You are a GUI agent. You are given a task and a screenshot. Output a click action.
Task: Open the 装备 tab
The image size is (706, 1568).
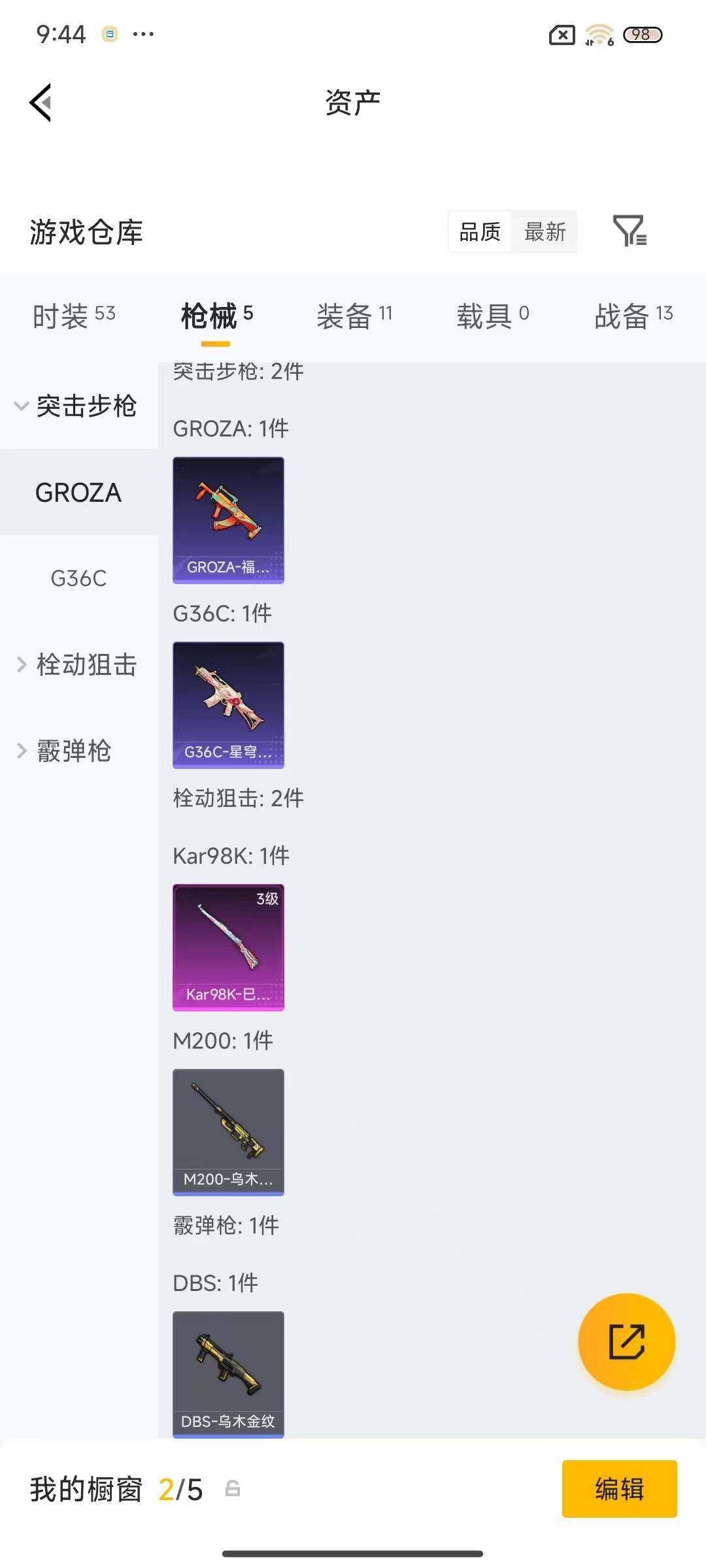(355, 314)
